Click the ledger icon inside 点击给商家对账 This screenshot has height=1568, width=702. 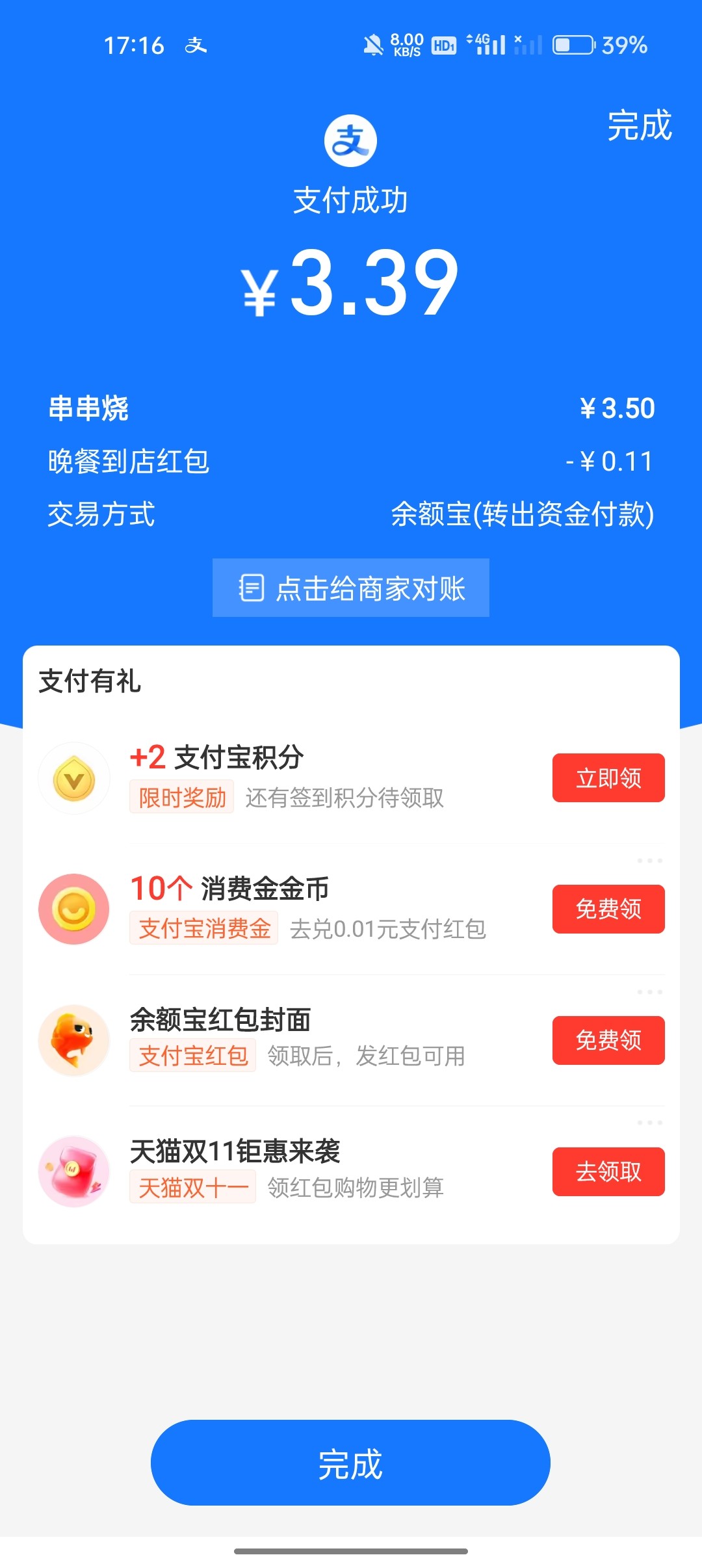[x=252, y=588]
